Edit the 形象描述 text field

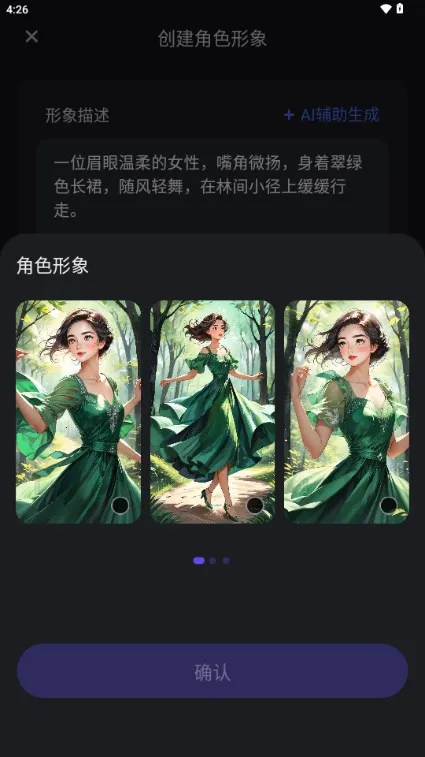click(212, 186)
